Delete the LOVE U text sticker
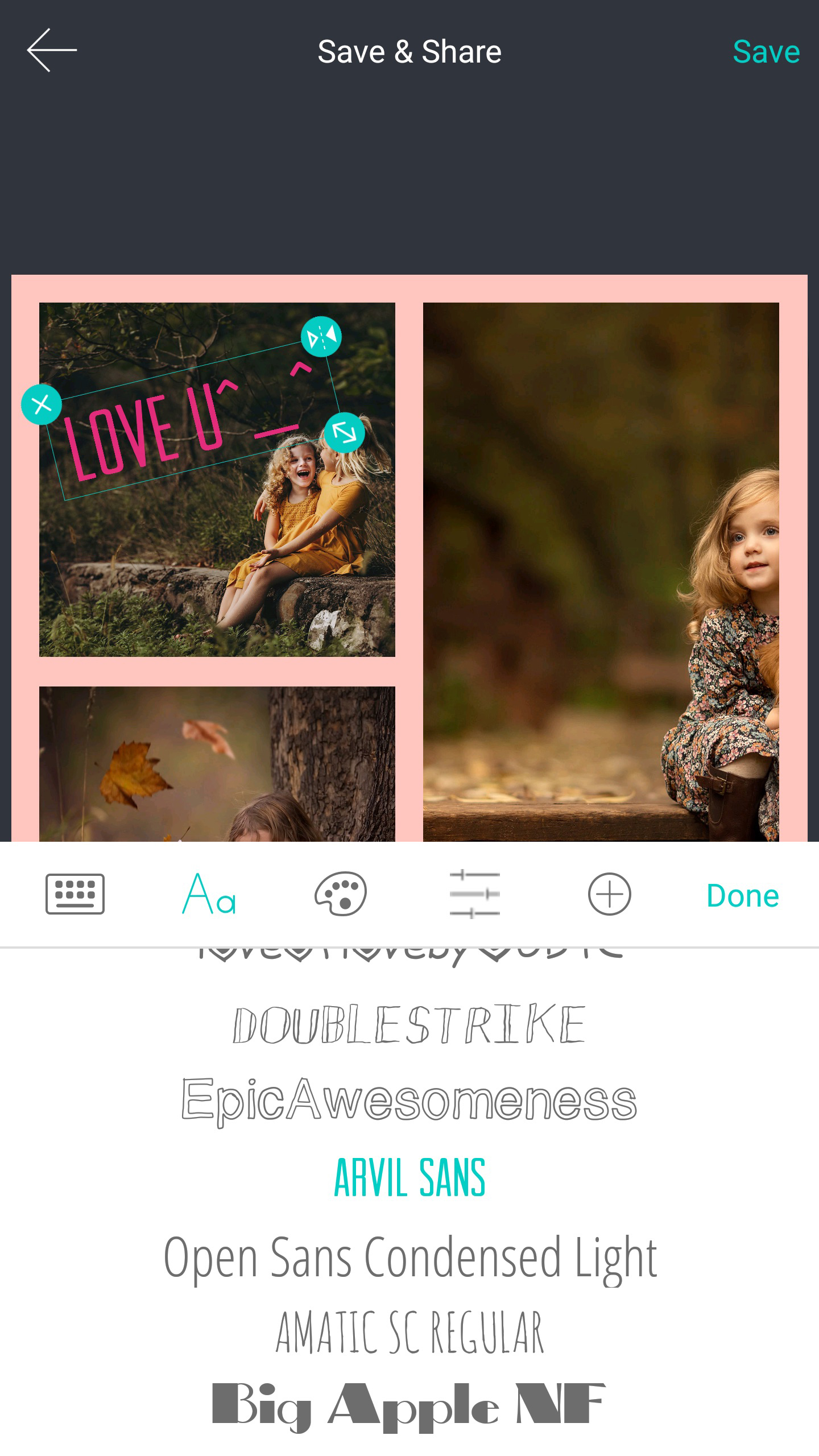The image size is (819, 1456). click(x=41, y=404)
